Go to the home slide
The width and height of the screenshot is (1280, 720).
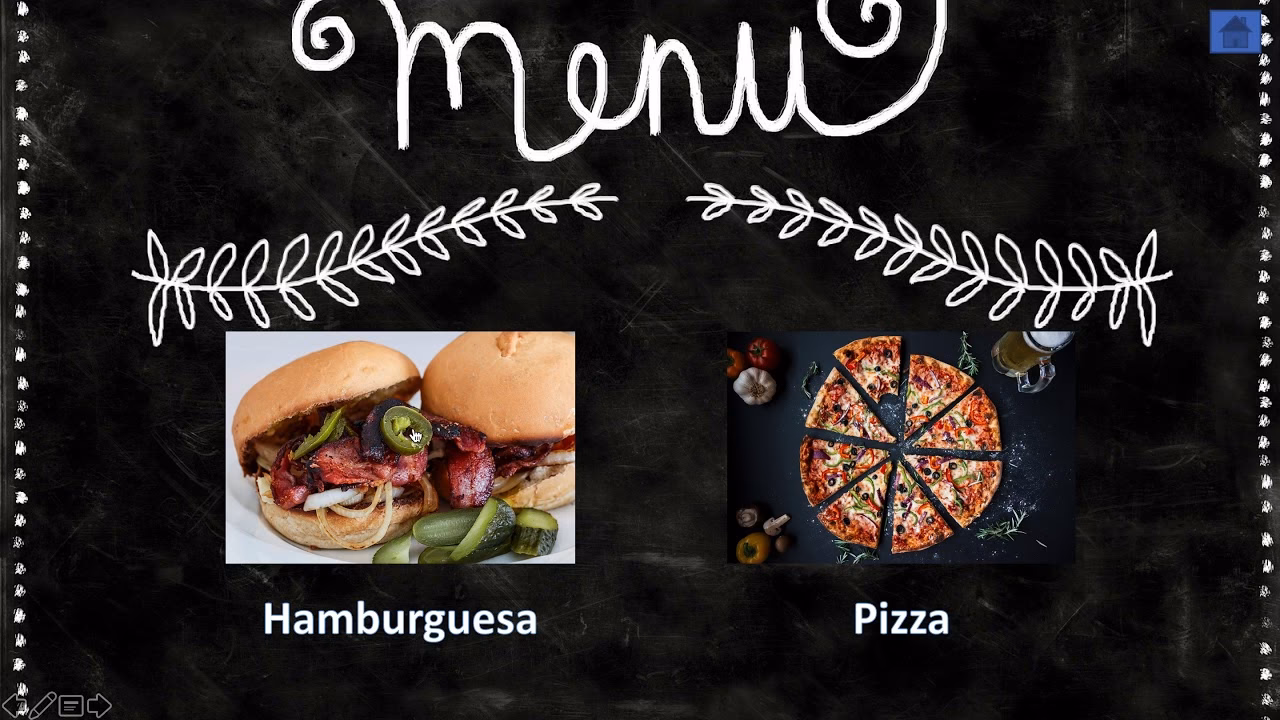1234,32
